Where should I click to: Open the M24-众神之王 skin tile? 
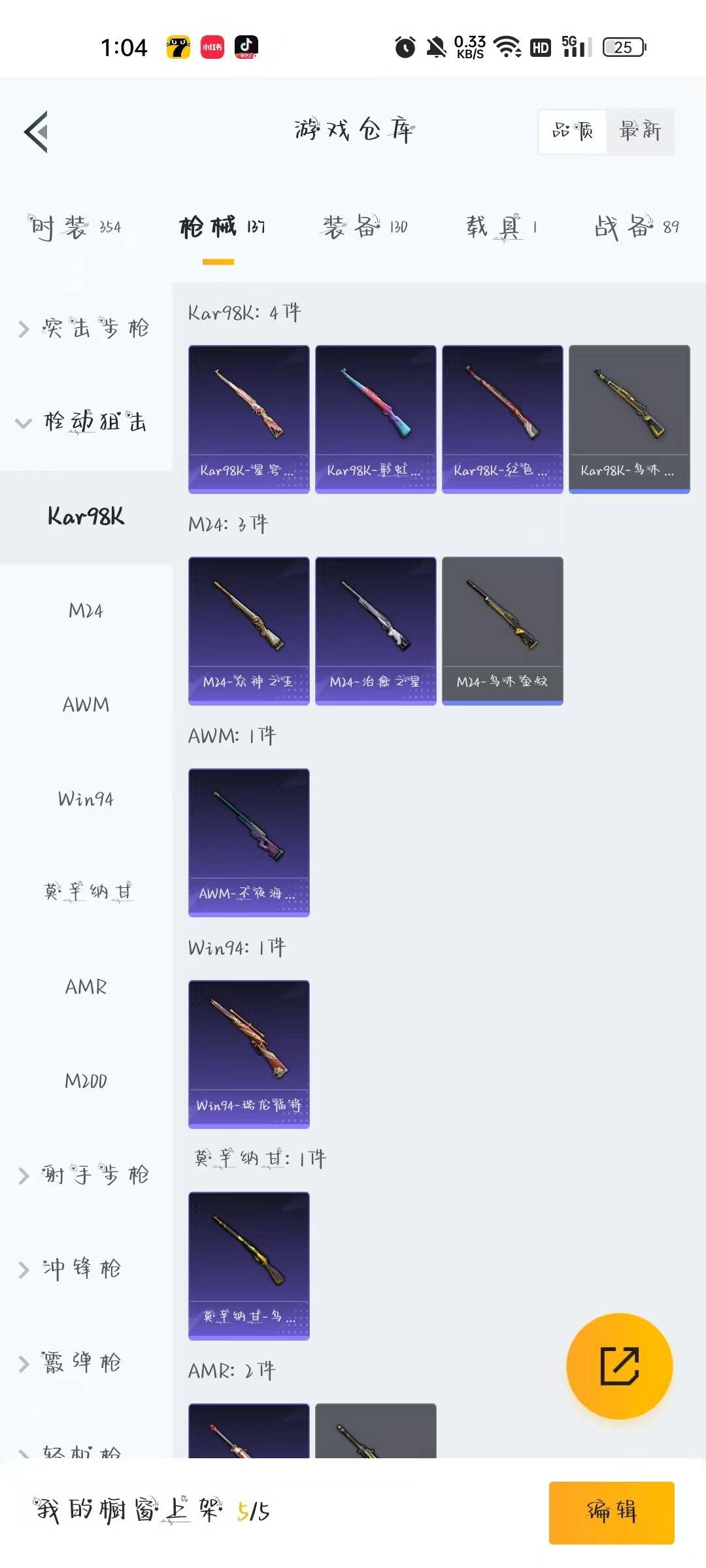point(248,630)
